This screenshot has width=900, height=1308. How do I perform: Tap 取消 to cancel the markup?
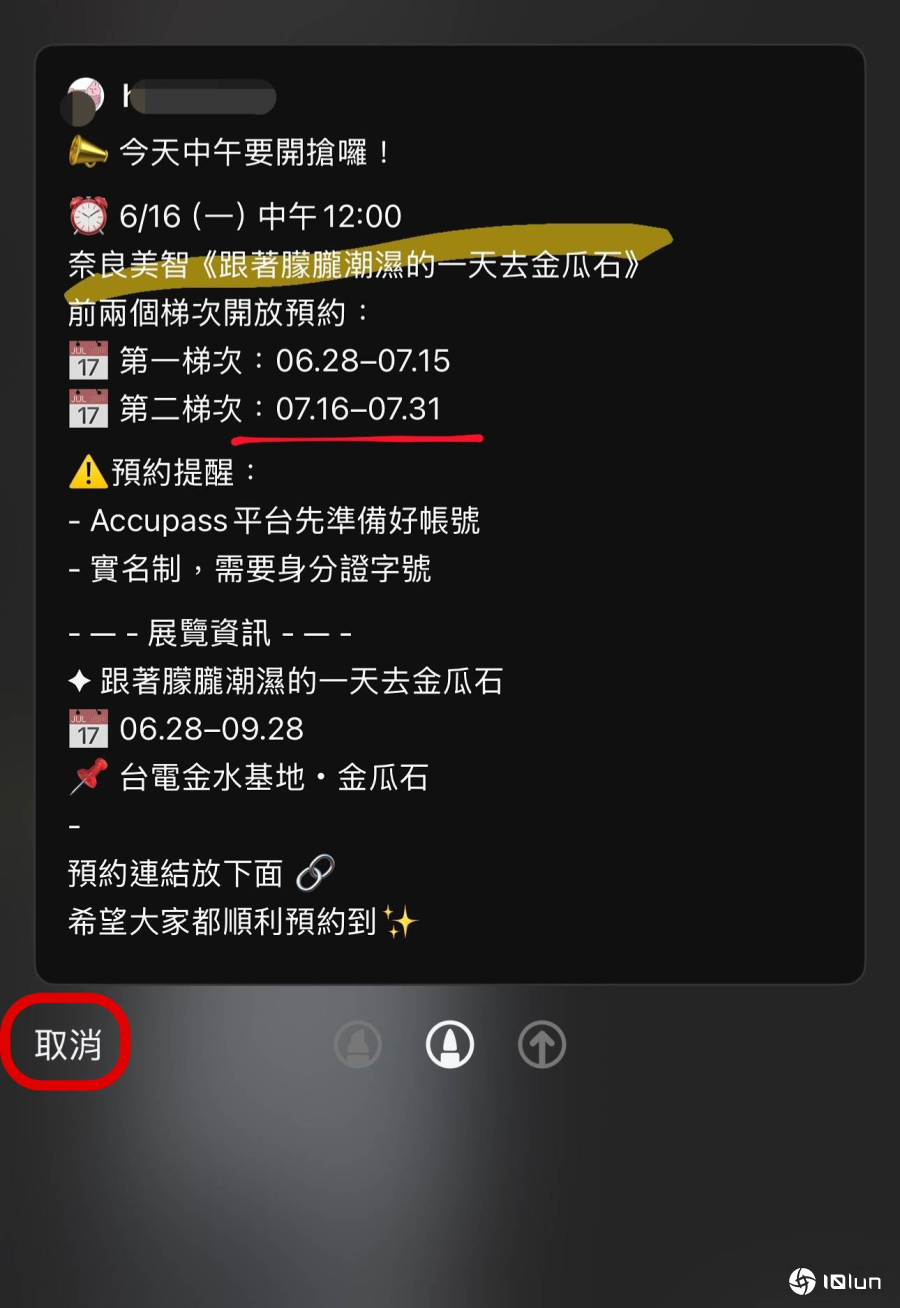(x=67, y=1045)
